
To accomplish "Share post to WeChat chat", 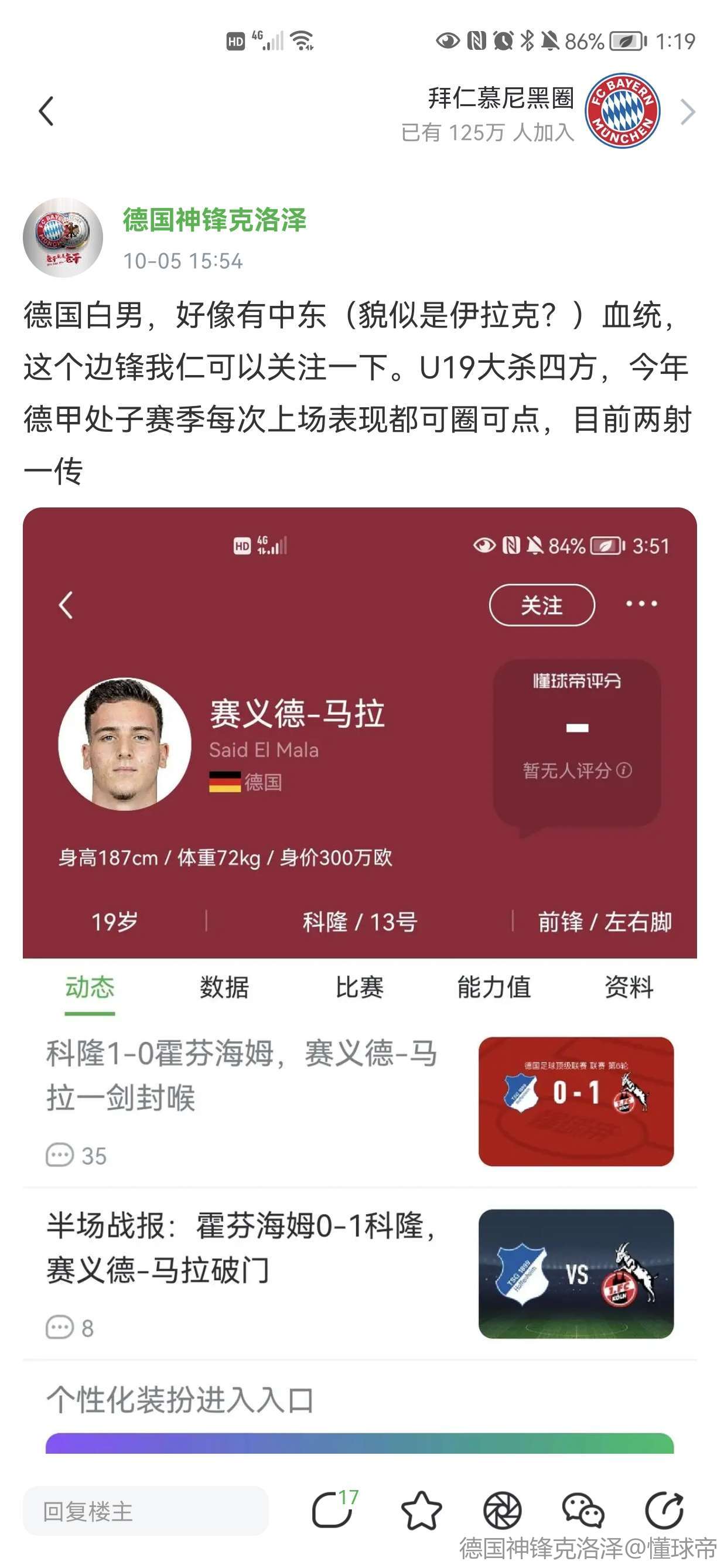I will pyautogui.click(x=582, y=1511).
